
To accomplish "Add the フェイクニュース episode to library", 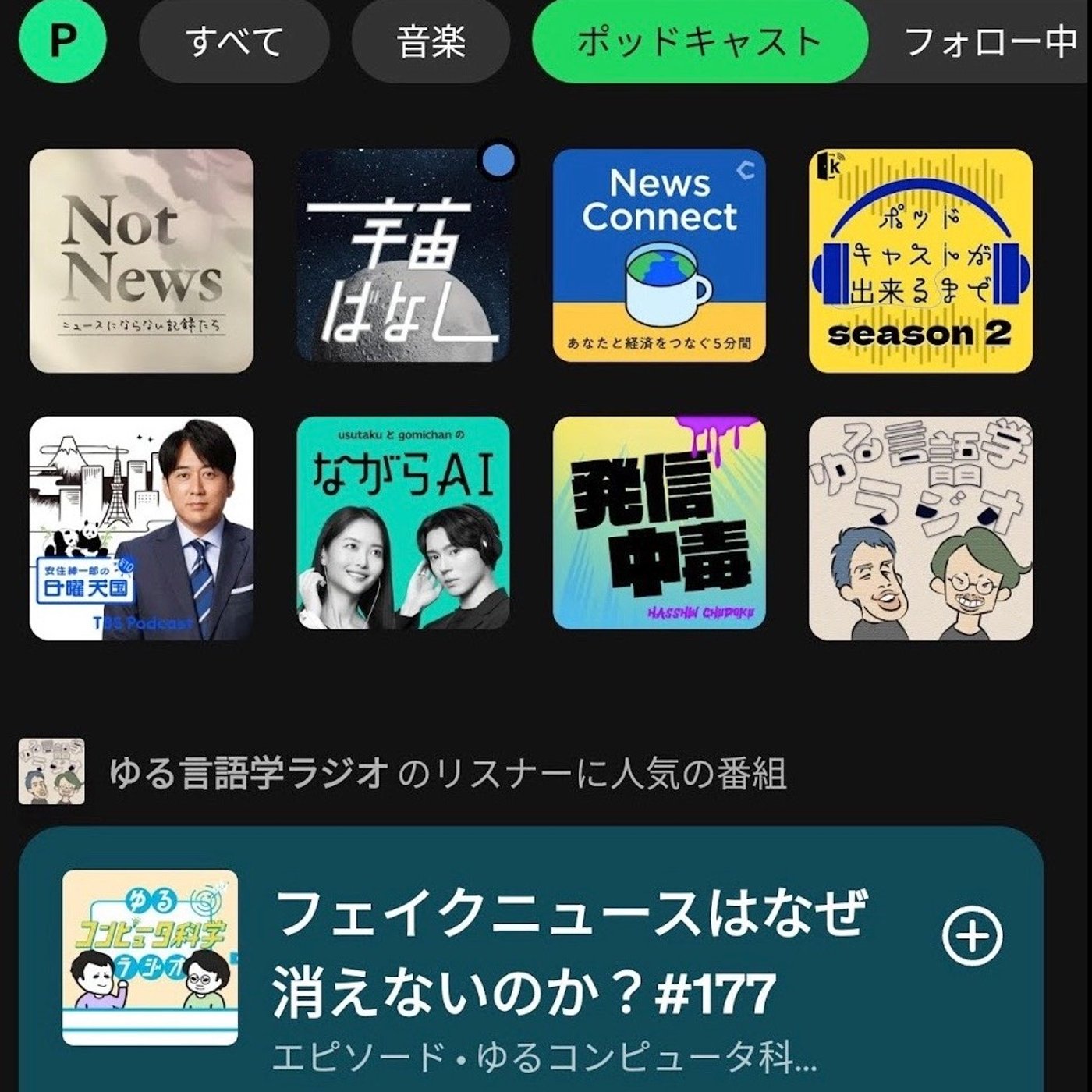I will pos(972,937).
